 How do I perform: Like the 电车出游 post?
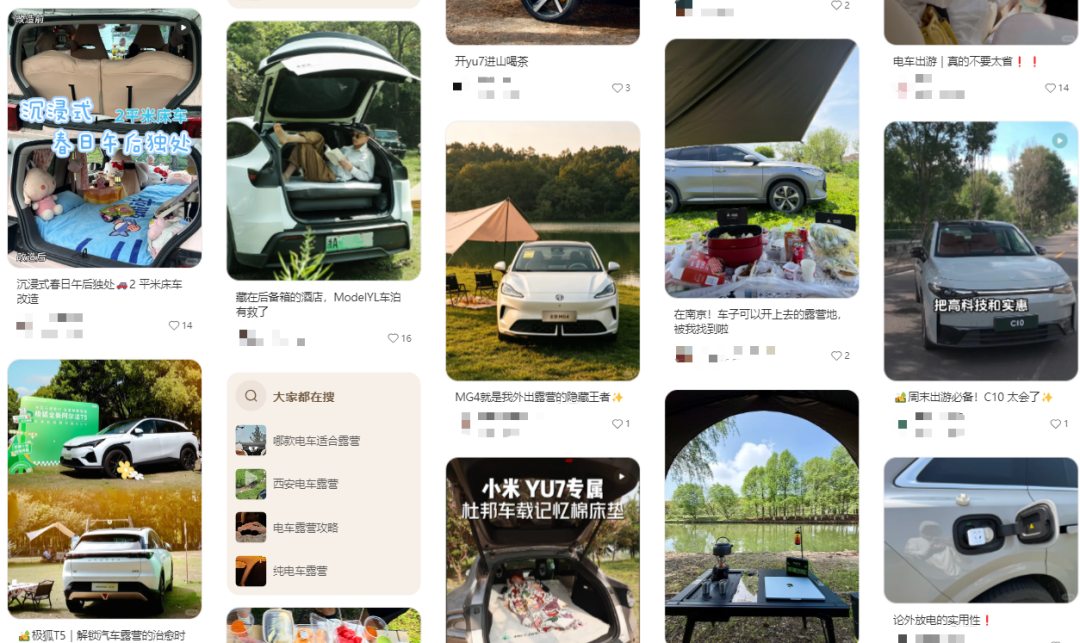1051,88
